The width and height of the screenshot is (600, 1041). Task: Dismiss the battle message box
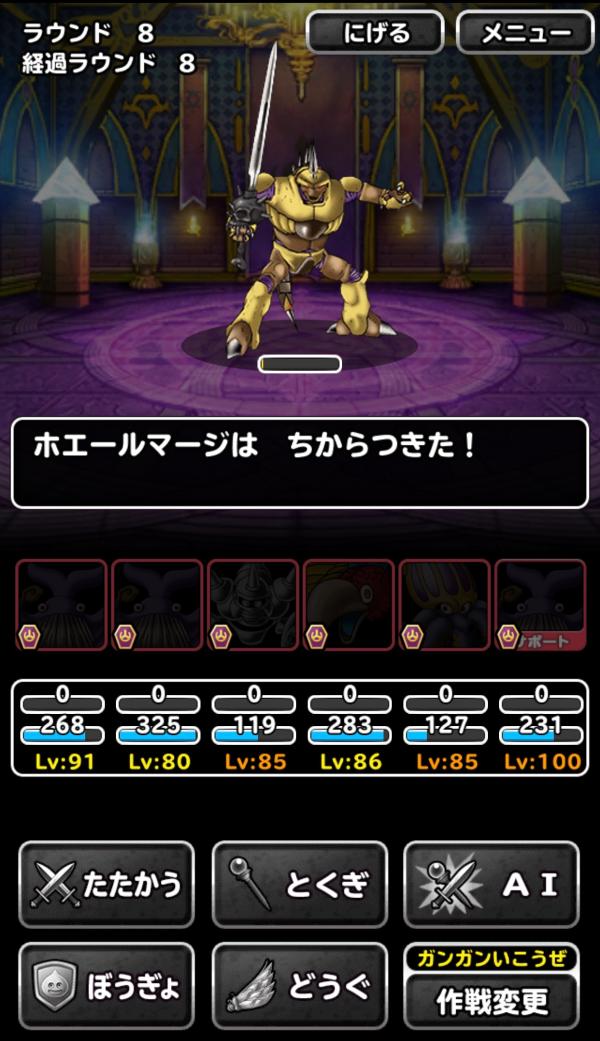299,463
